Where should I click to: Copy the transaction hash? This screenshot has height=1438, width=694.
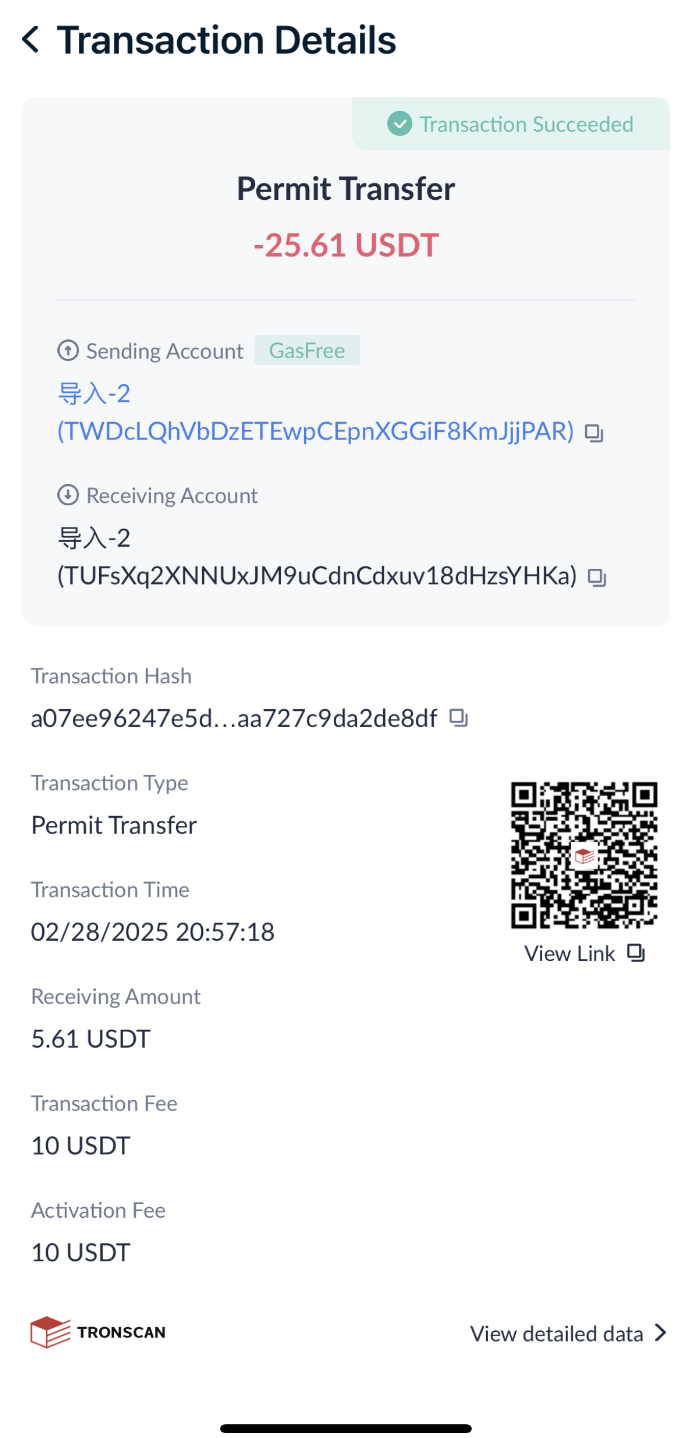point(458,718)
